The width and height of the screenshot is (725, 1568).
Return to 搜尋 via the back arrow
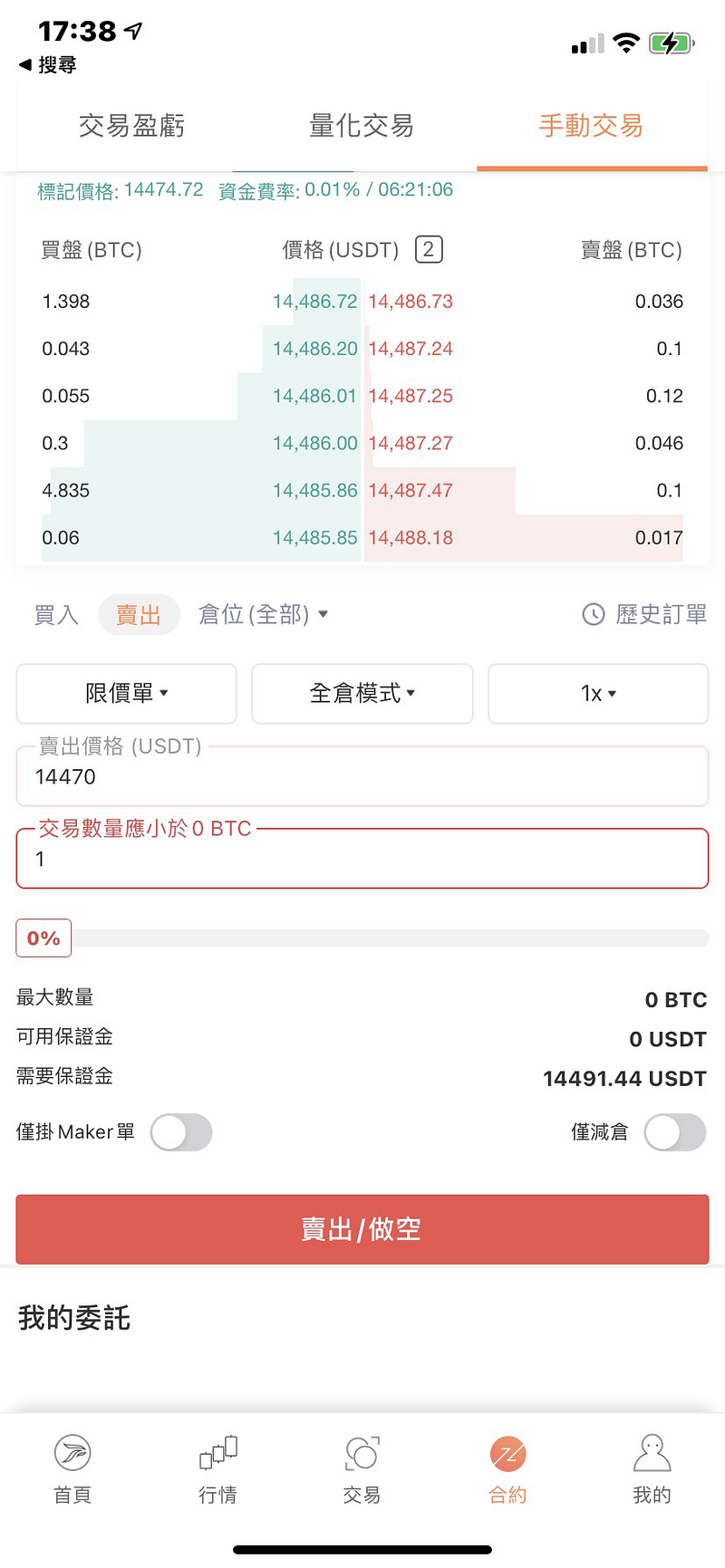click(x=47, y=64)
